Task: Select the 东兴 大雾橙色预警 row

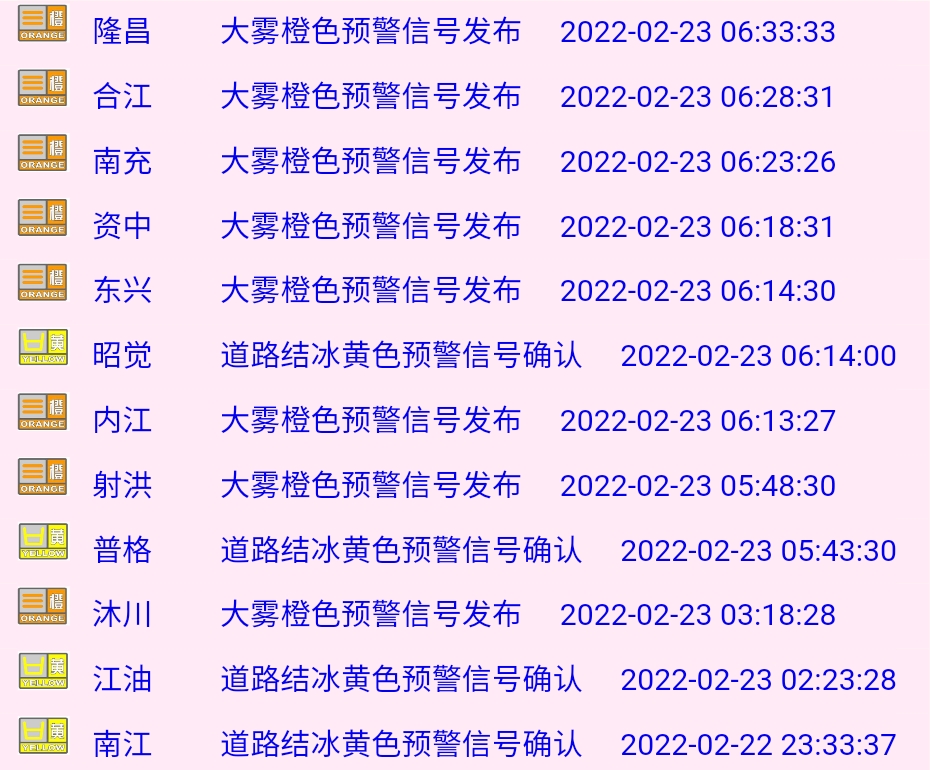Action: pyautogui.click(x=370, y=291)
